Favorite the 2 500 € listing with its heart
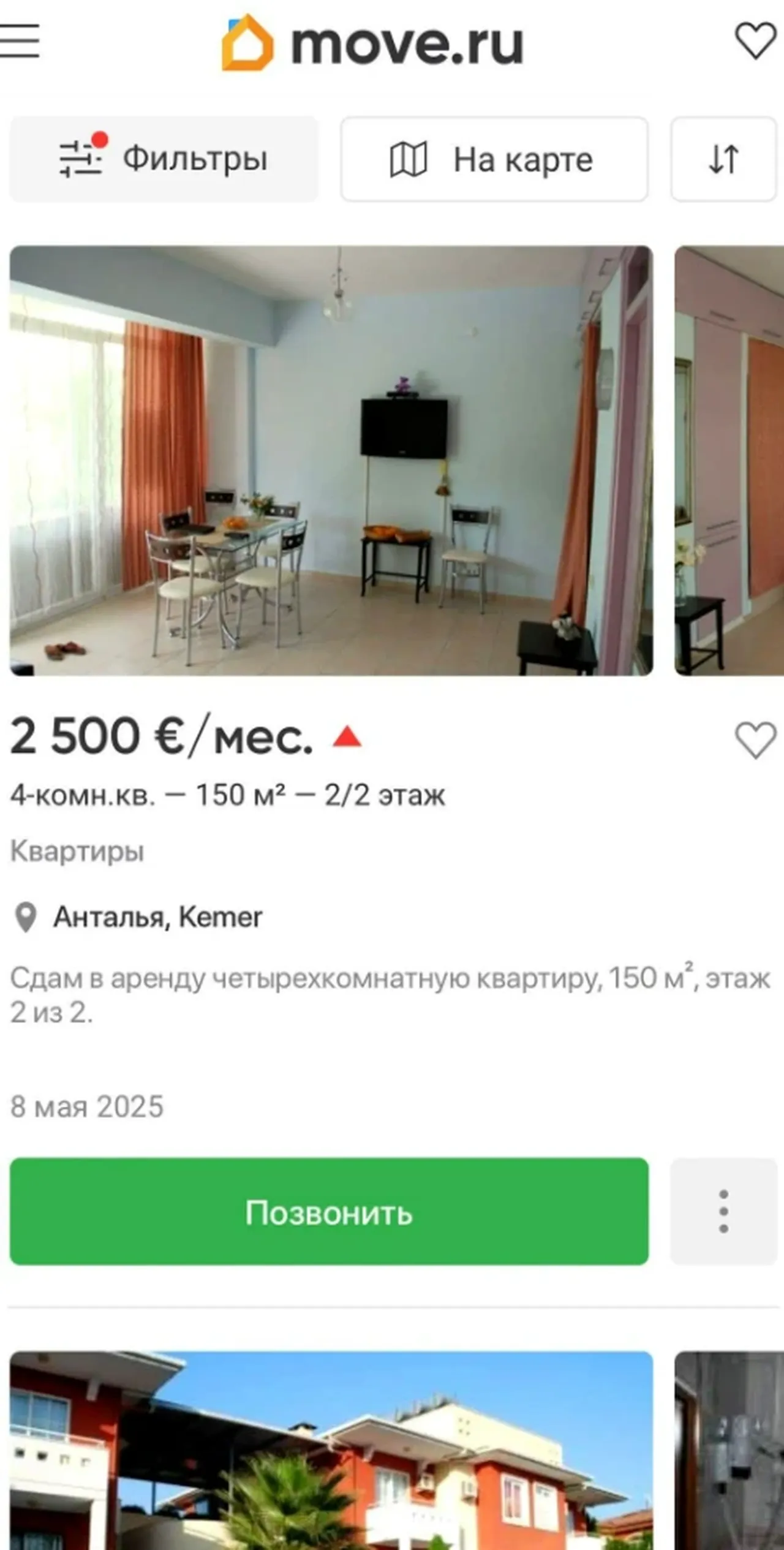Image resolution: width=784 pixels, height=1550 pixels. click(x=755, y=741)
